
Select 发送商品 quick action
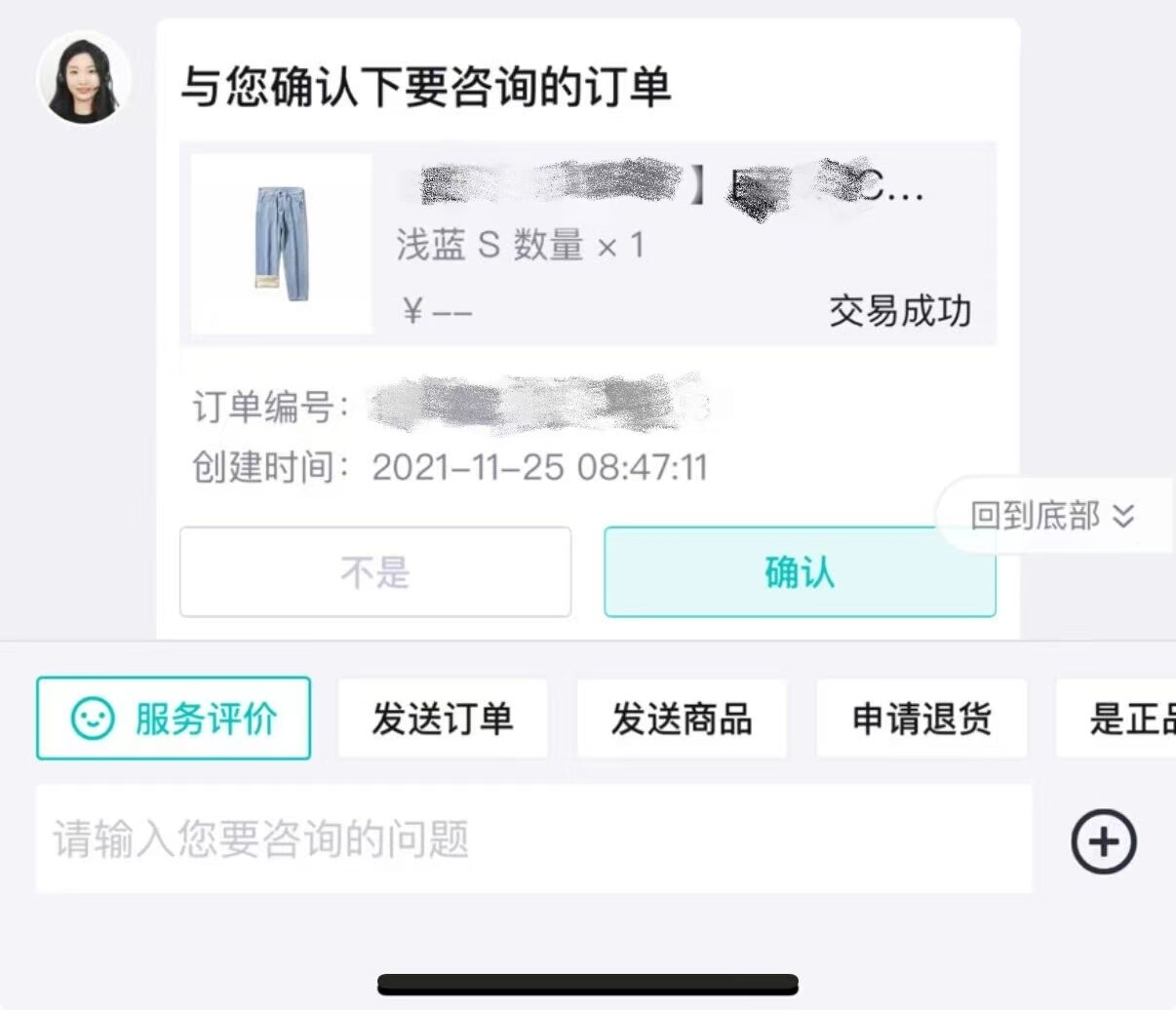[x=682, y=719]
